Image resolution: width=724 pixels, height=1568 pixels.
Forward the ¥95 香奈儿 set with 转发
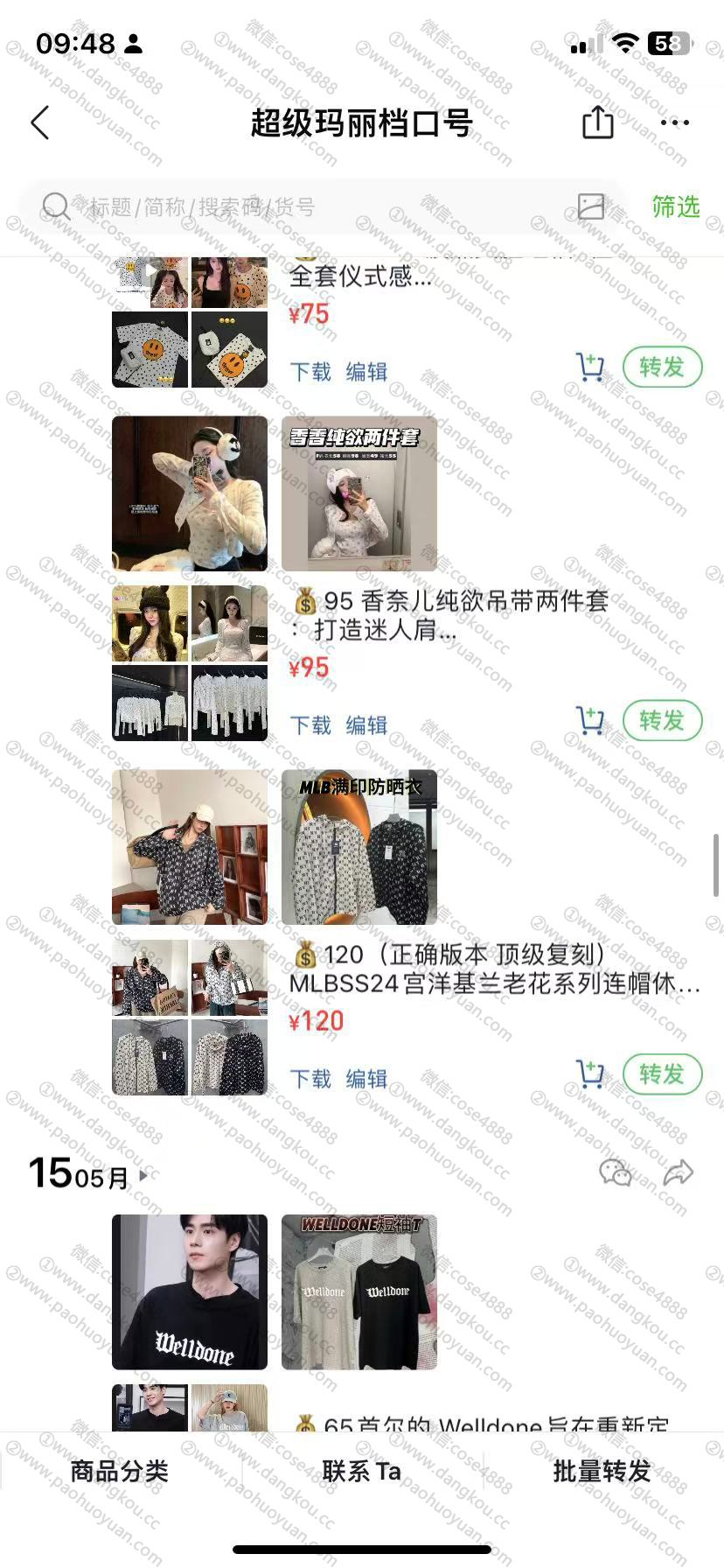click(662, 721)
